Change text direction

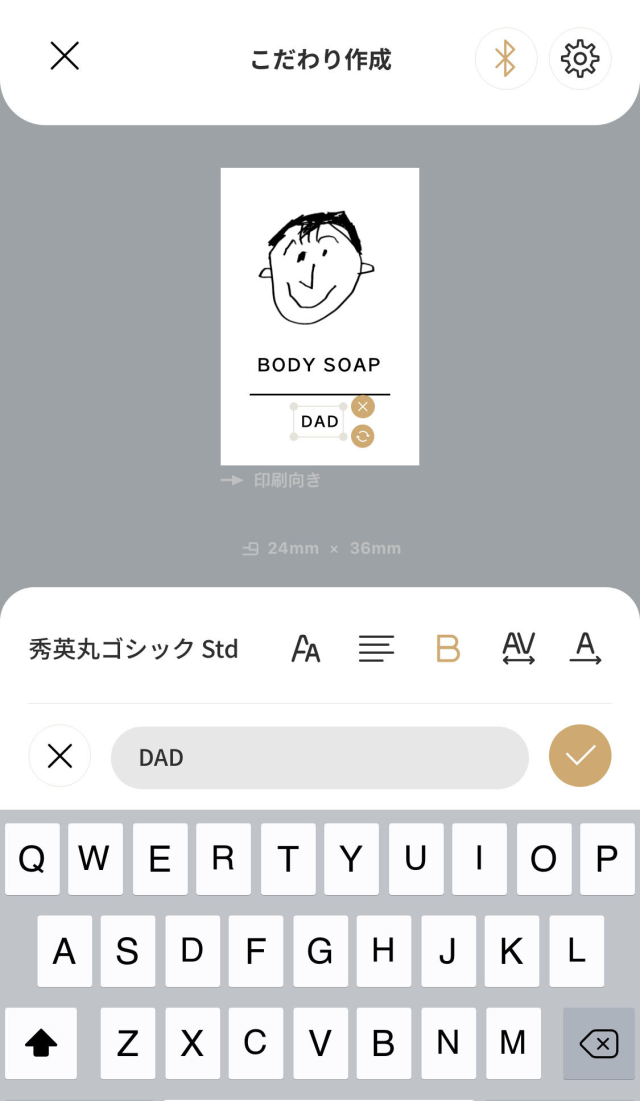[x=586, y=649]
